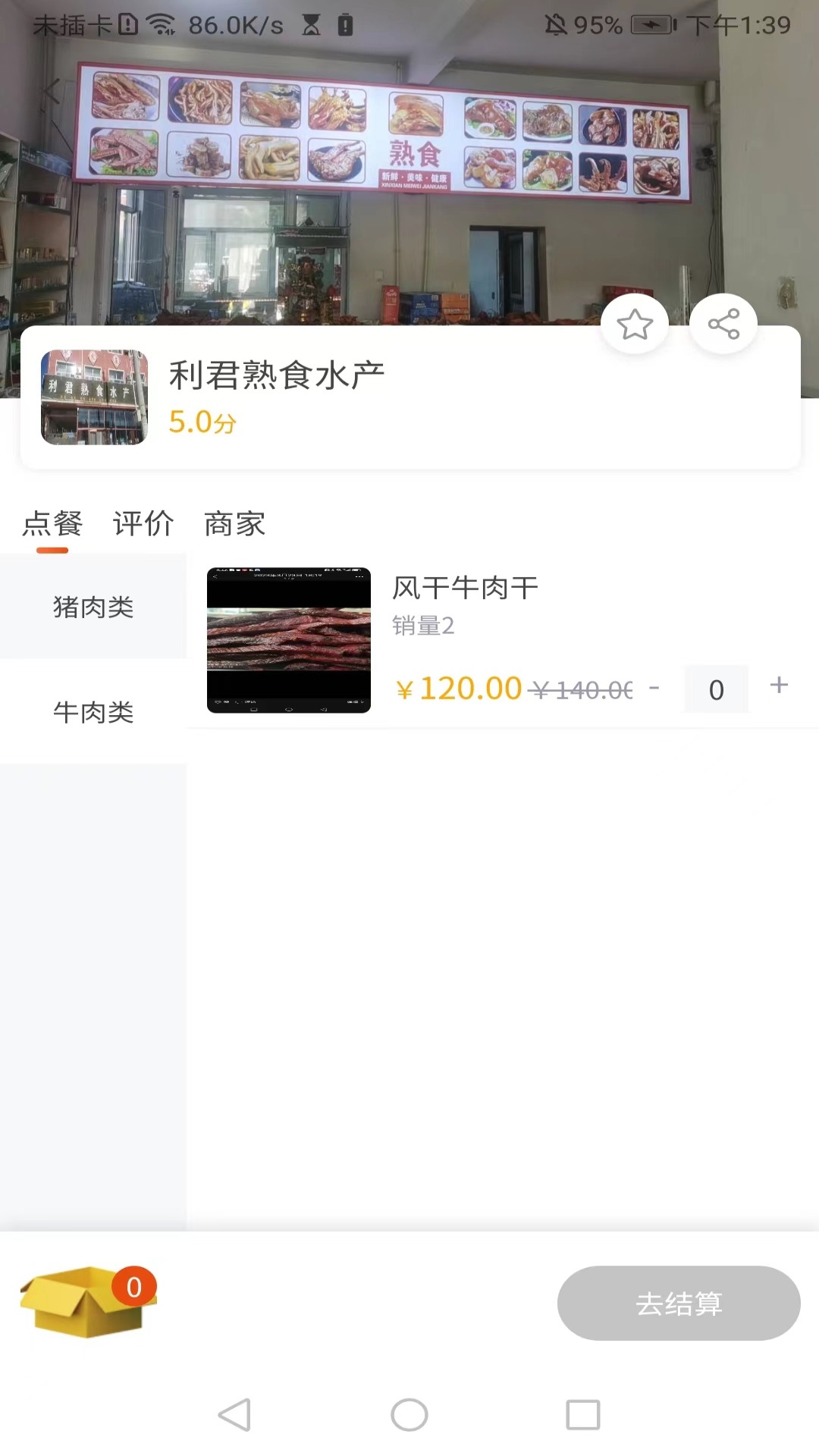The width and height of the screenshot is (819, 1456).
Task: Switch to the 评价 tab
Action: (x=143, y=524)
